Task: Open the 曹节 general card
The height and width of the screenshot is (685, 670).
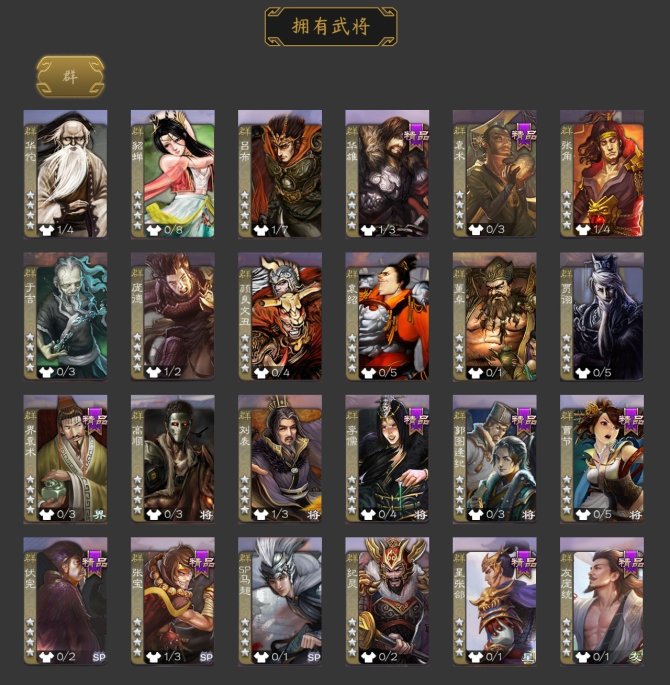Action: 601,458
